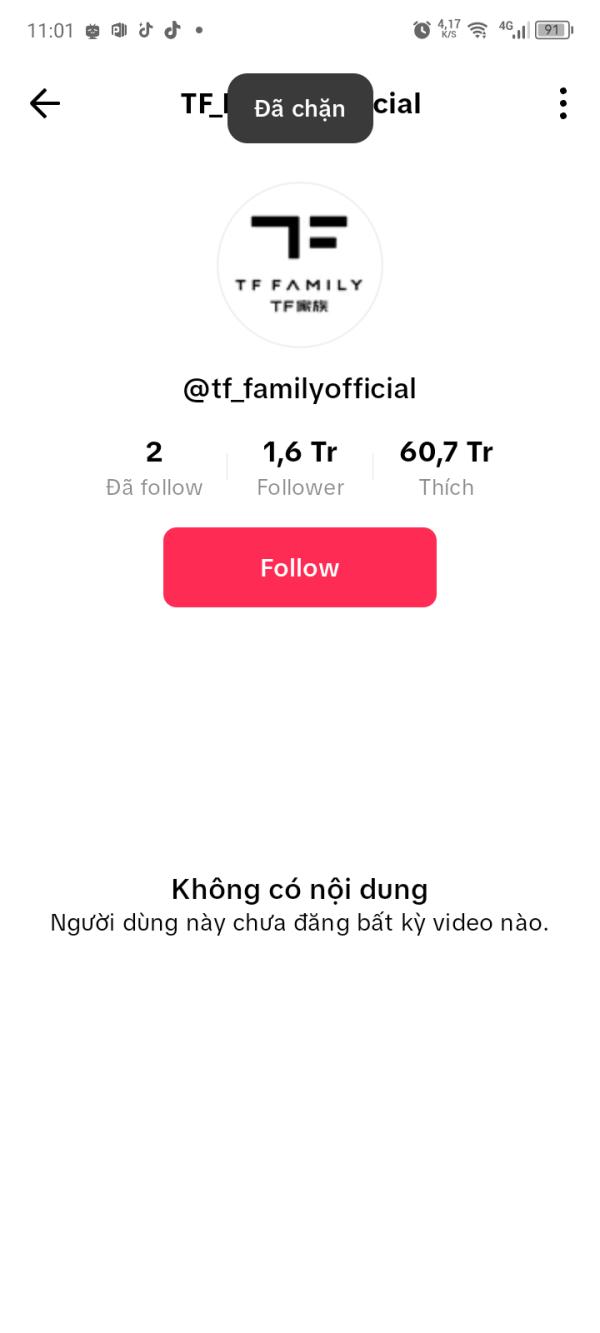The width and height of the screenshot is (600, 1333).
Task: View the TF Family profile picture
Action: point(299,264)
